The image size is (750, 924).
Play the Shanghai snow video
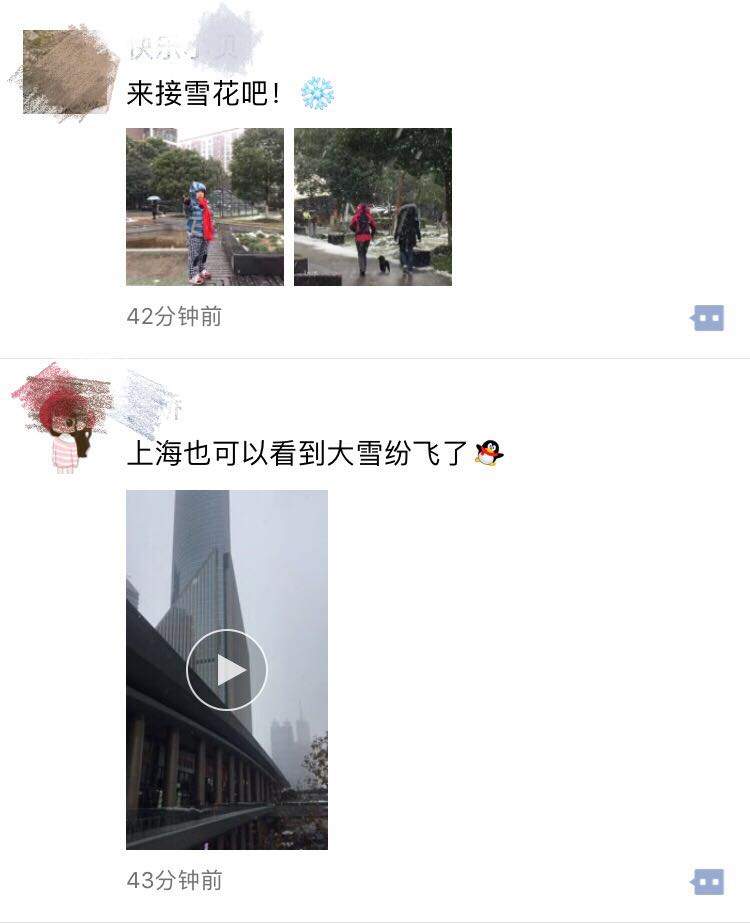(227, 669)
